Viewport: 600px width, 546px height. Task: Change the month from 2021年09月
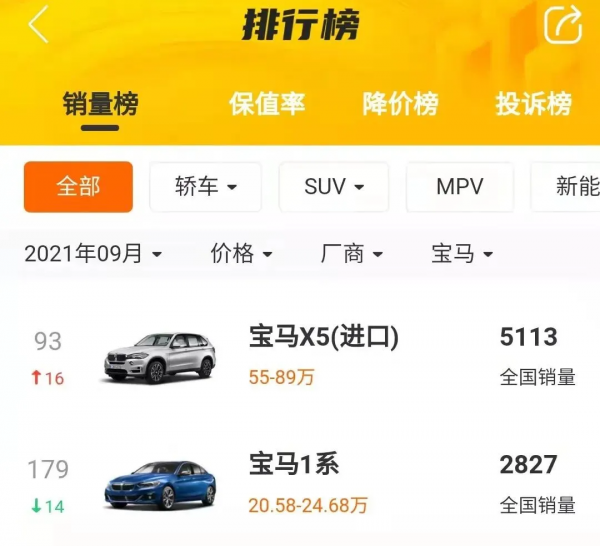point(92,254)
